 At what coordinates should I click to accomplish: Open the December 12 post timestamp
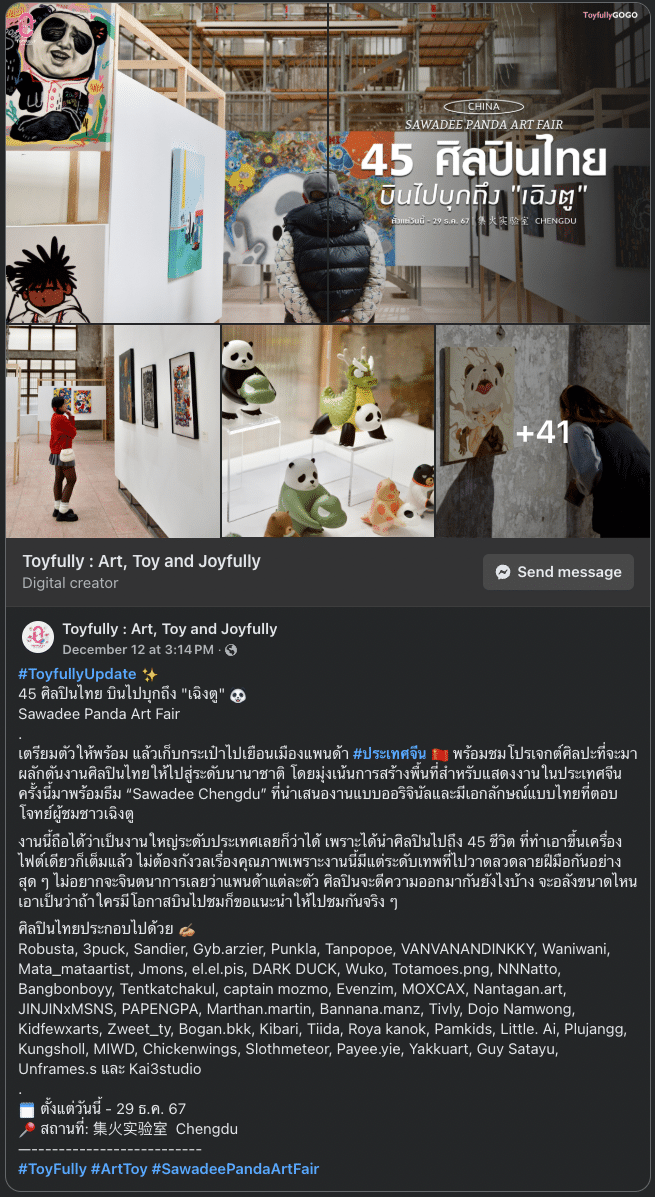pos(137,650)
